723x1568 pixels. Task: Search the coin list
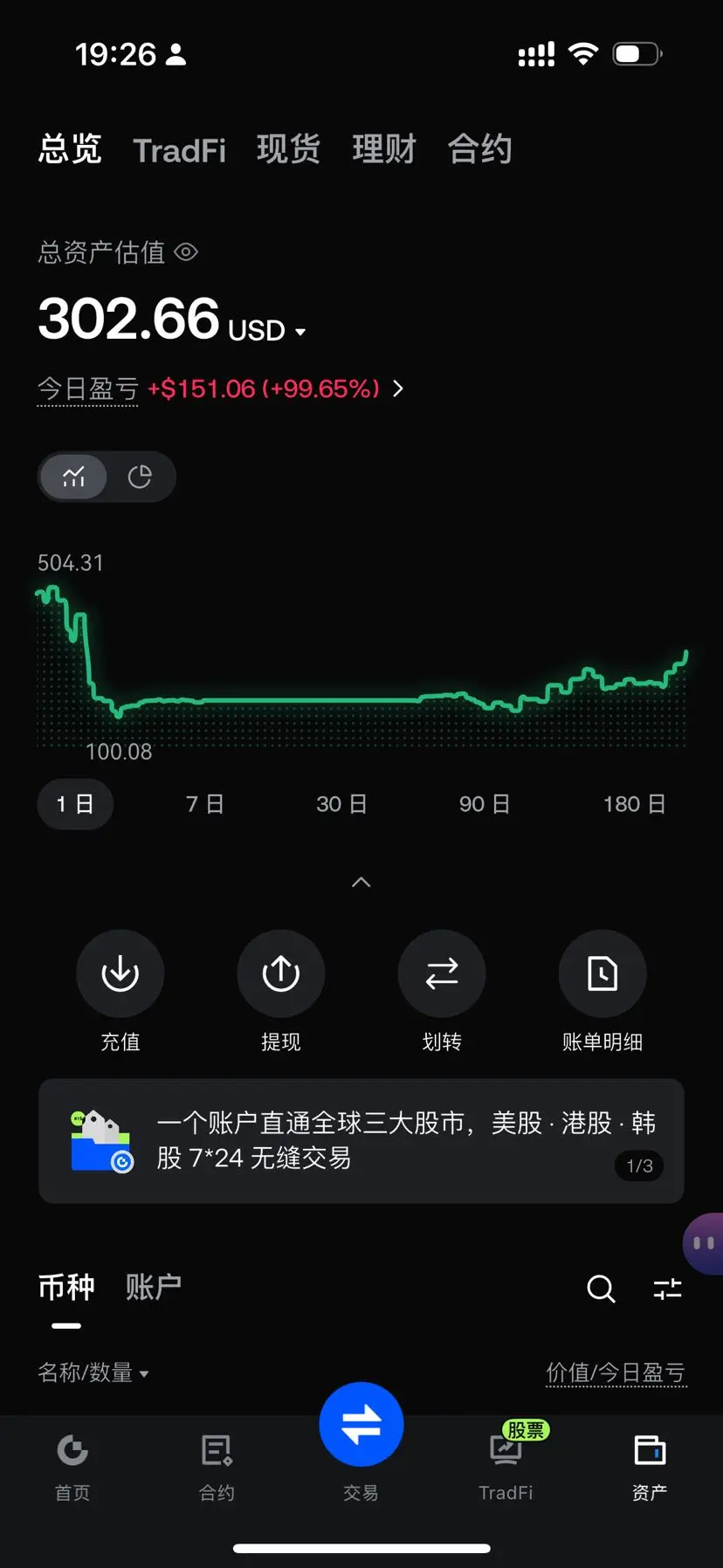click(601, 1289)
